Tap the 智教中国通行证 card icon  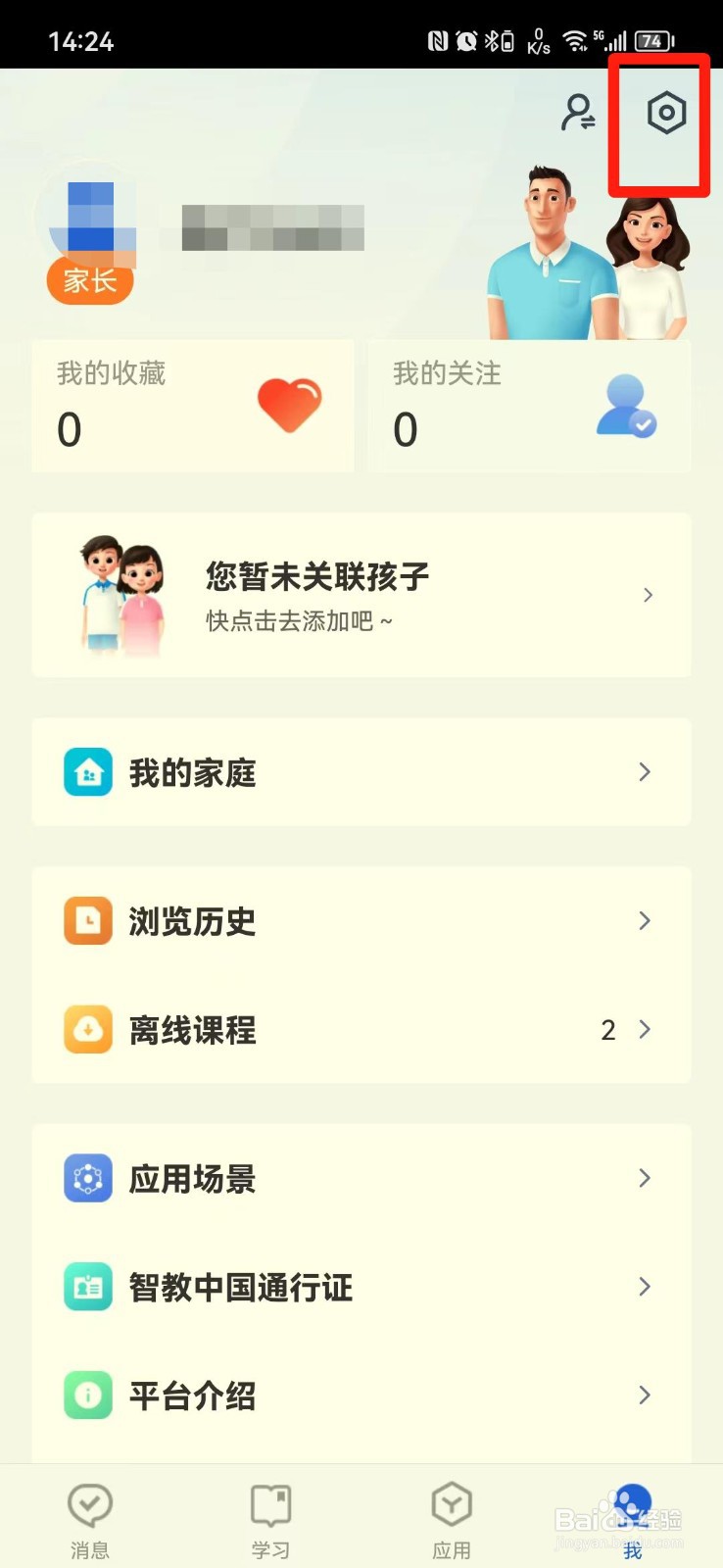[x=87, y=1287]
